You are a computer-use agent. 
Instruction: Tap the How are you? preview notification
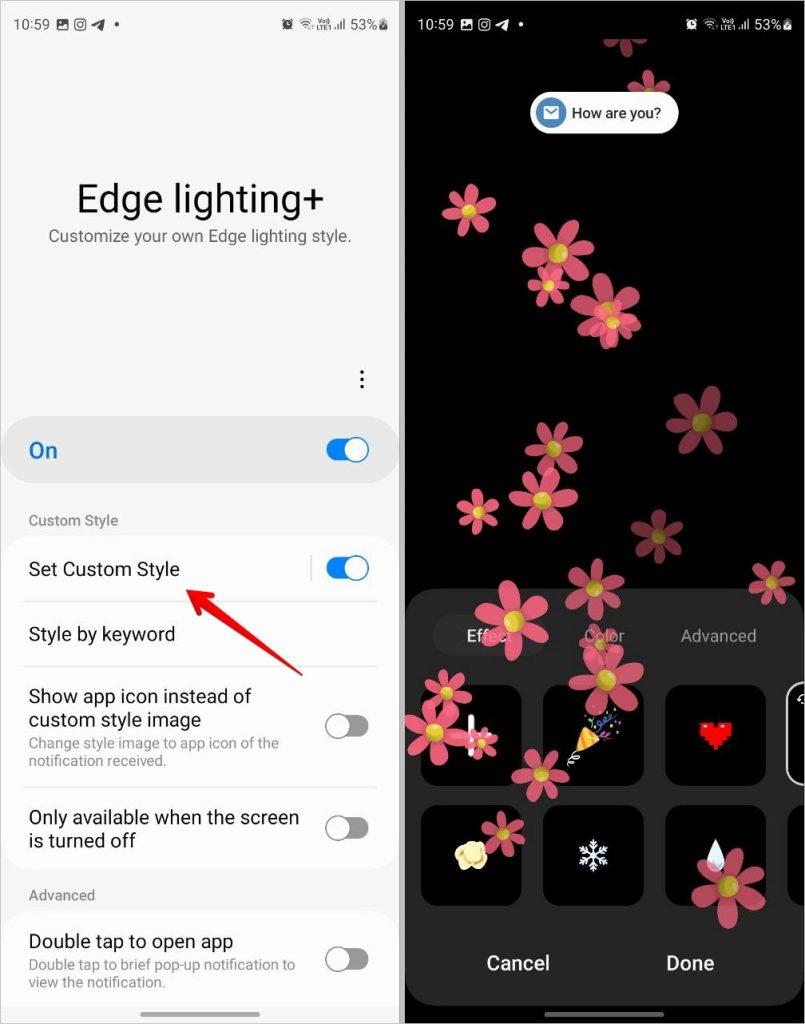pyautogui.click(x=604, y=113)
